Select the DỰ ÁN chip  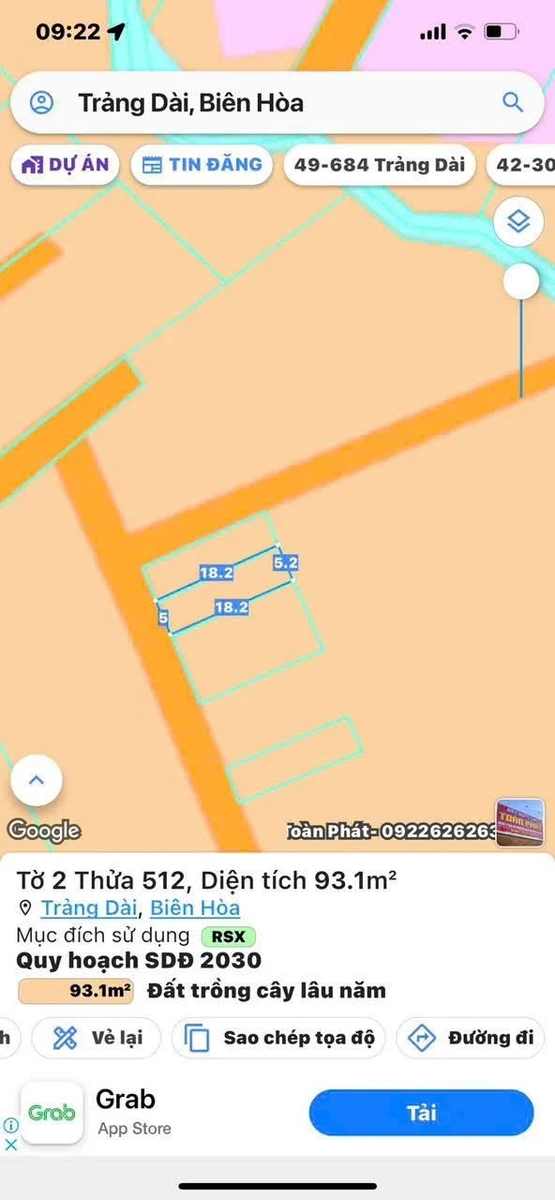[66, 165]
